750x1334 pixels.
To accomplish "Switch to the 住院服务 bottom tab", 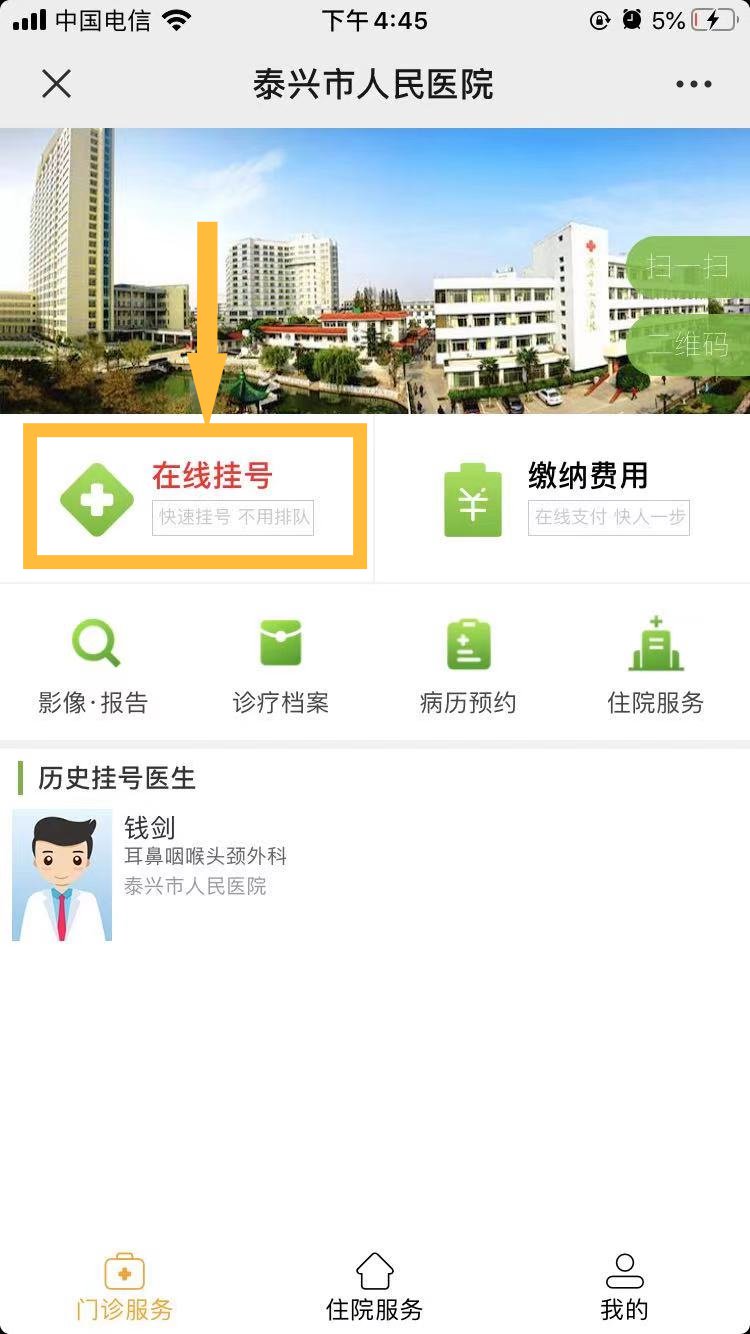I will click(375, 1287).
